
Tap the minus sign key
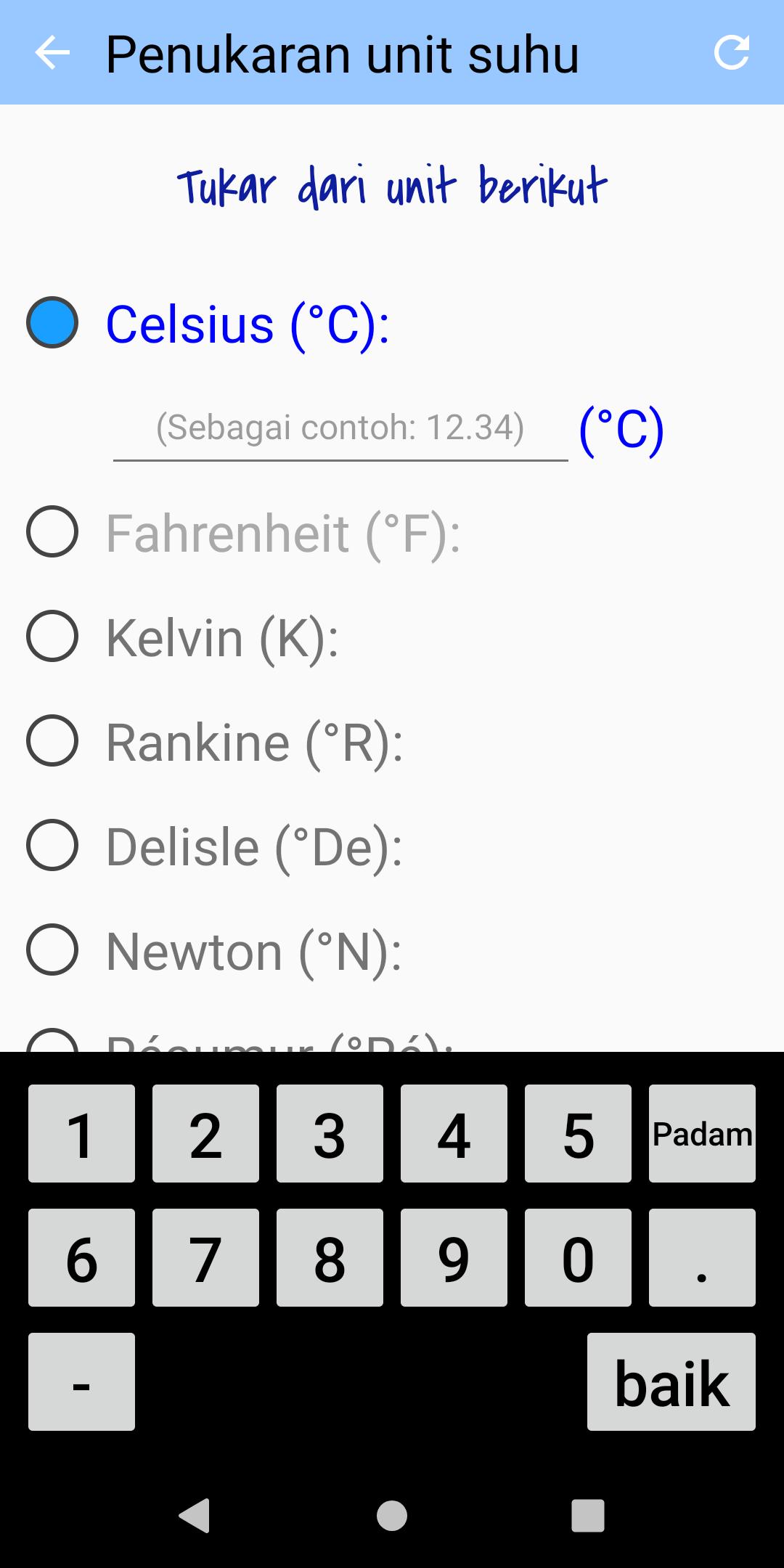[x=81, y=1381]
